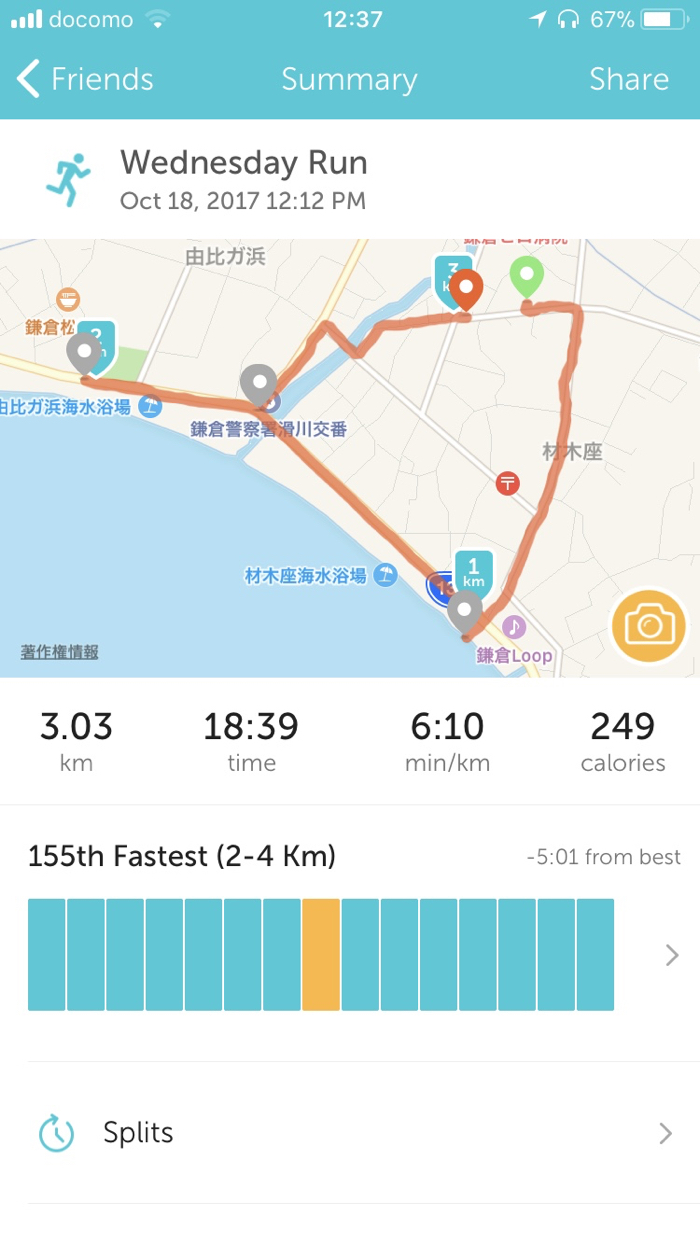Go back to Friends
Image resolution: width=700 pixels, height=1245 pixels.
tap(85, 79)
